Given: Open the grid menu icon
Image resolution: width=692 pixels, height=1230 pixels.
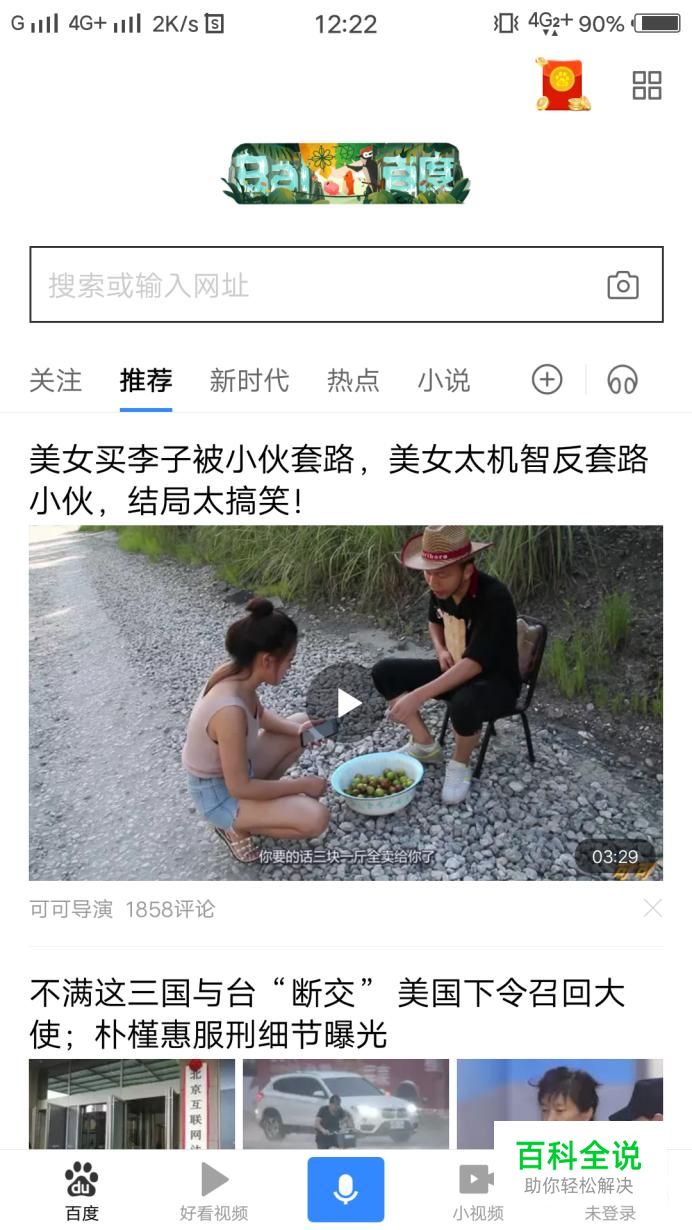Looking at the screenshot, I should pos(647,86).
